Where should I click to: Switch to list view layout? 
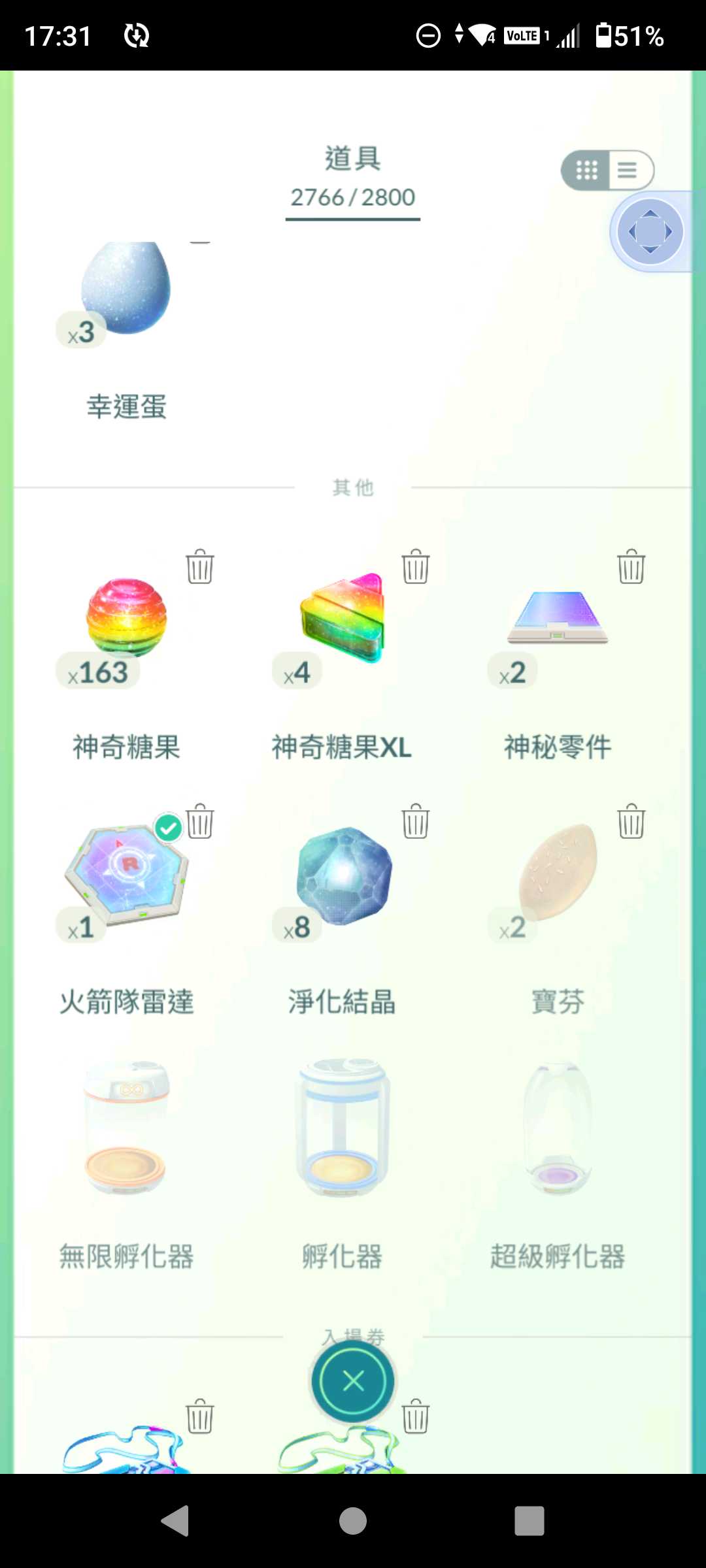click(x=629, y=171)
